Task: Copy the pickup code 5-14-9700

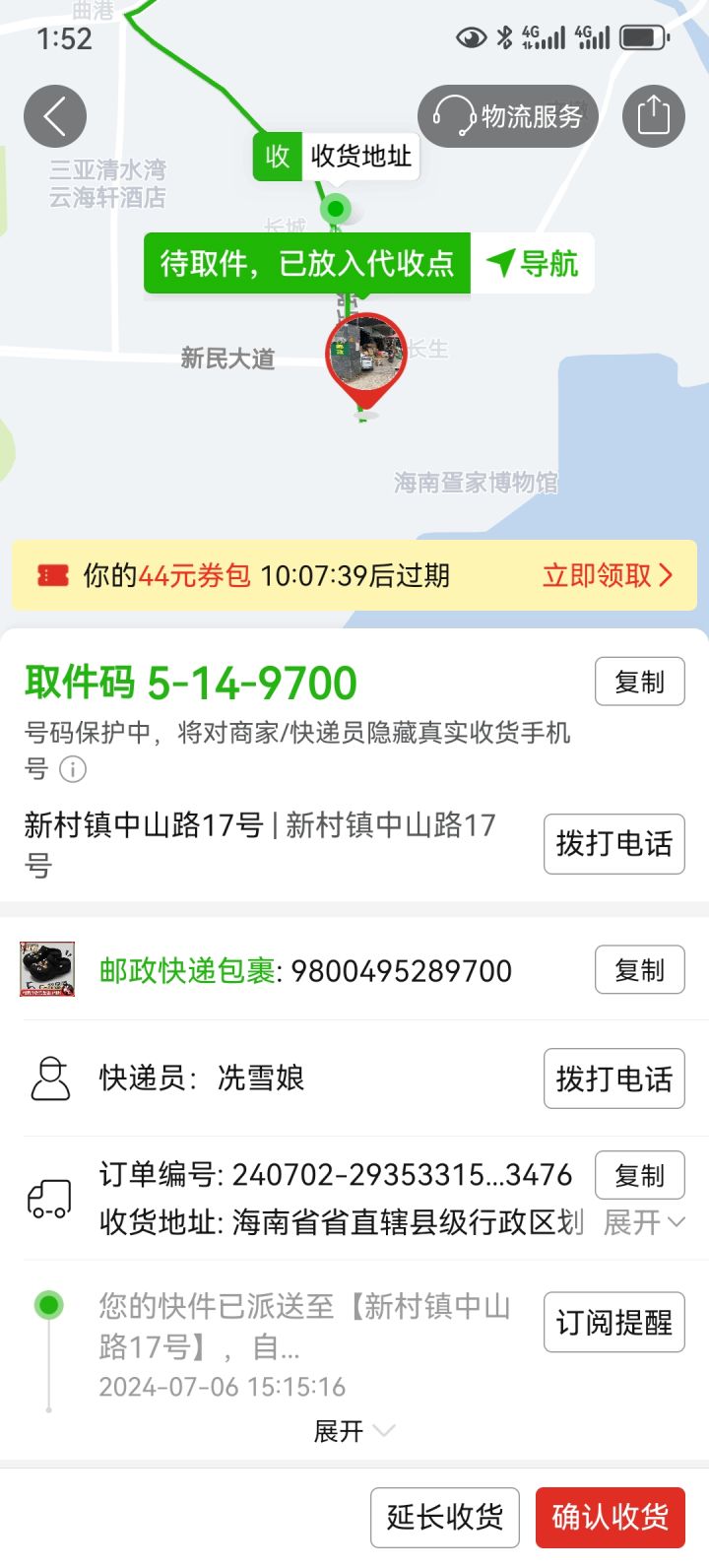Action: click(639, 681)
